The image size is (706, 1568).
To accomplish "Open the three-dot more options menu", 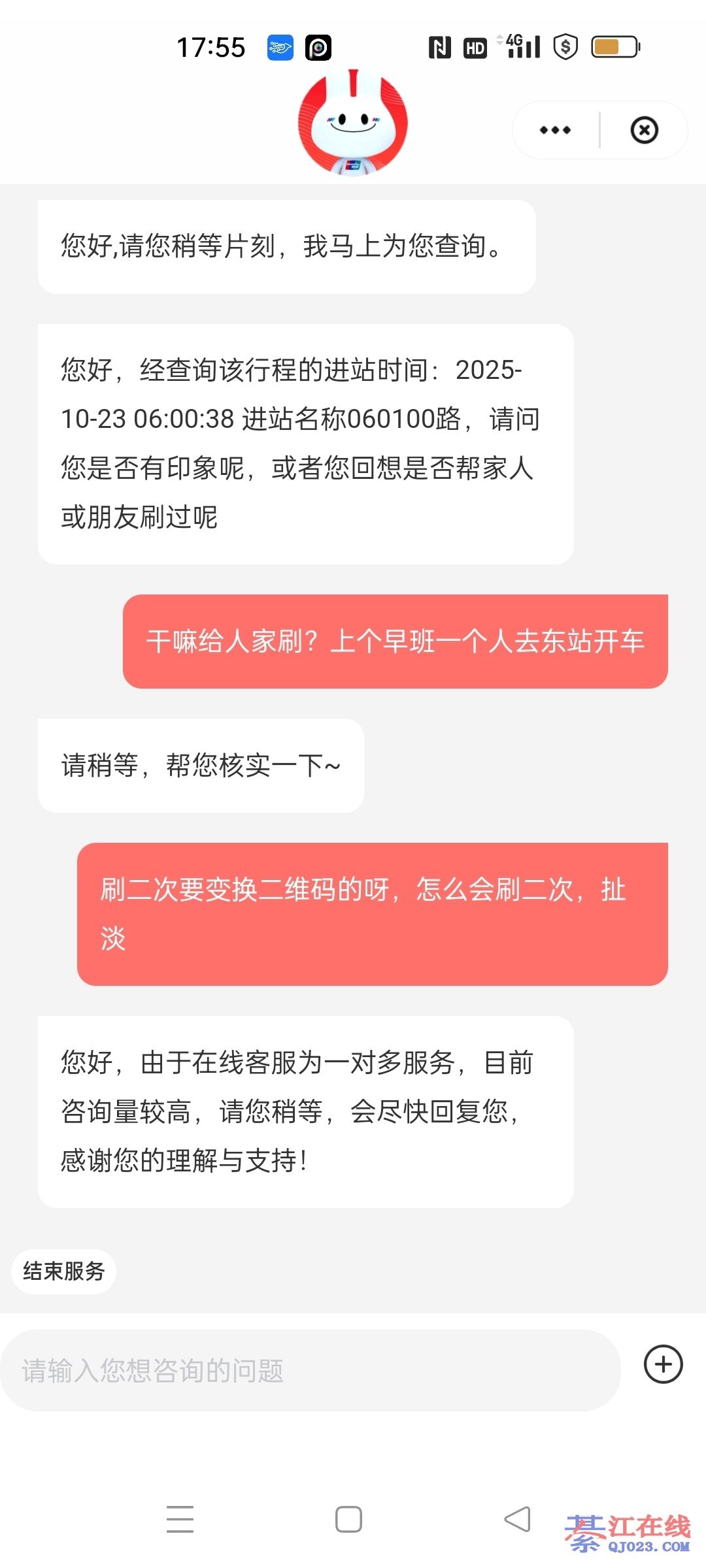I will coord(555,130).
